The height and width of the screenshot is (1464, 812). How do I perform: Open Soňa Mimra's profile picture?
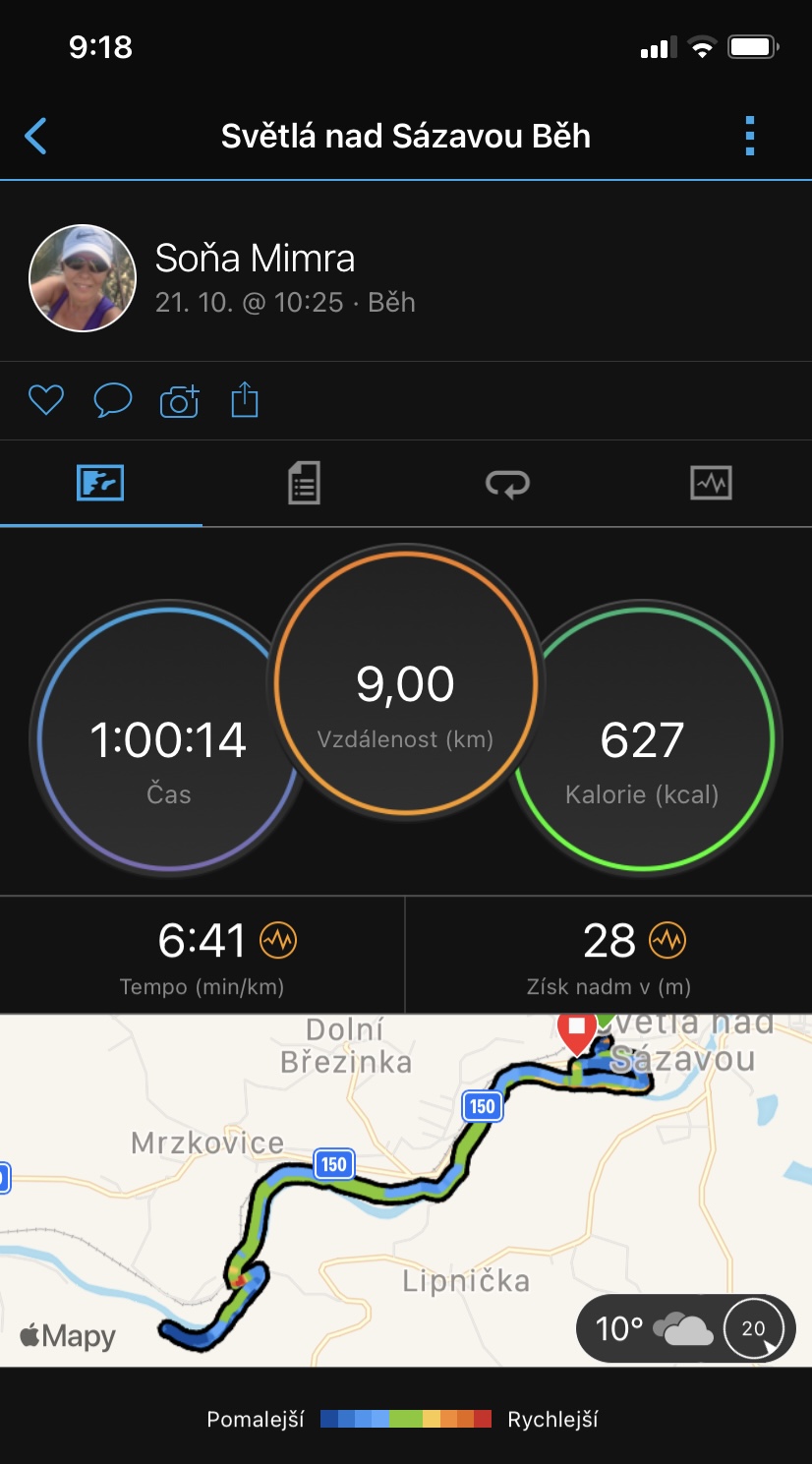pyautogui.click(x=83, y=278)
